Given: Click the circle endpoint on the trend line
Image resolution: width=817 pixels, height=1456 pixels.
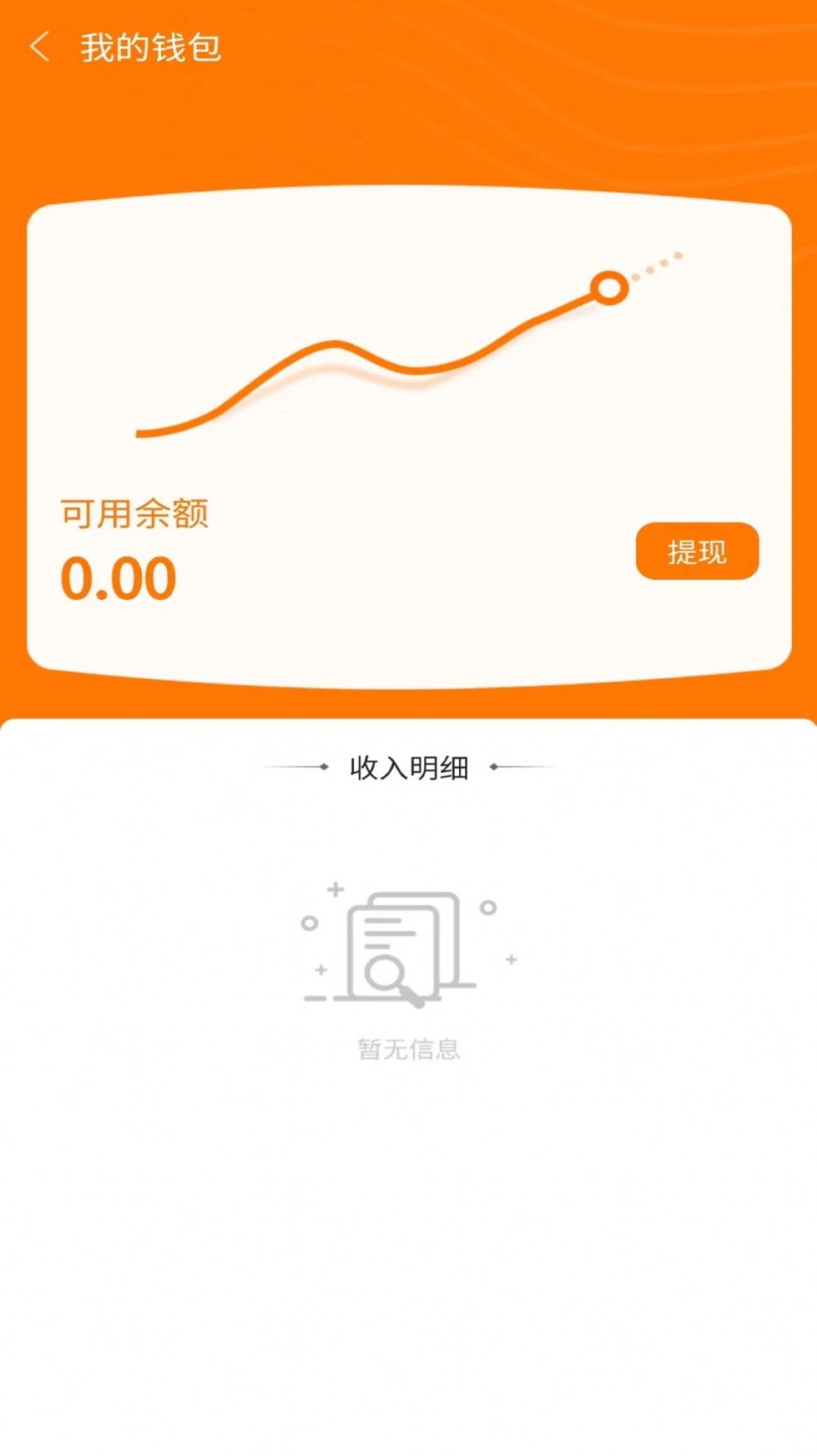Looking at the screenshot, I should pos(608,289).
